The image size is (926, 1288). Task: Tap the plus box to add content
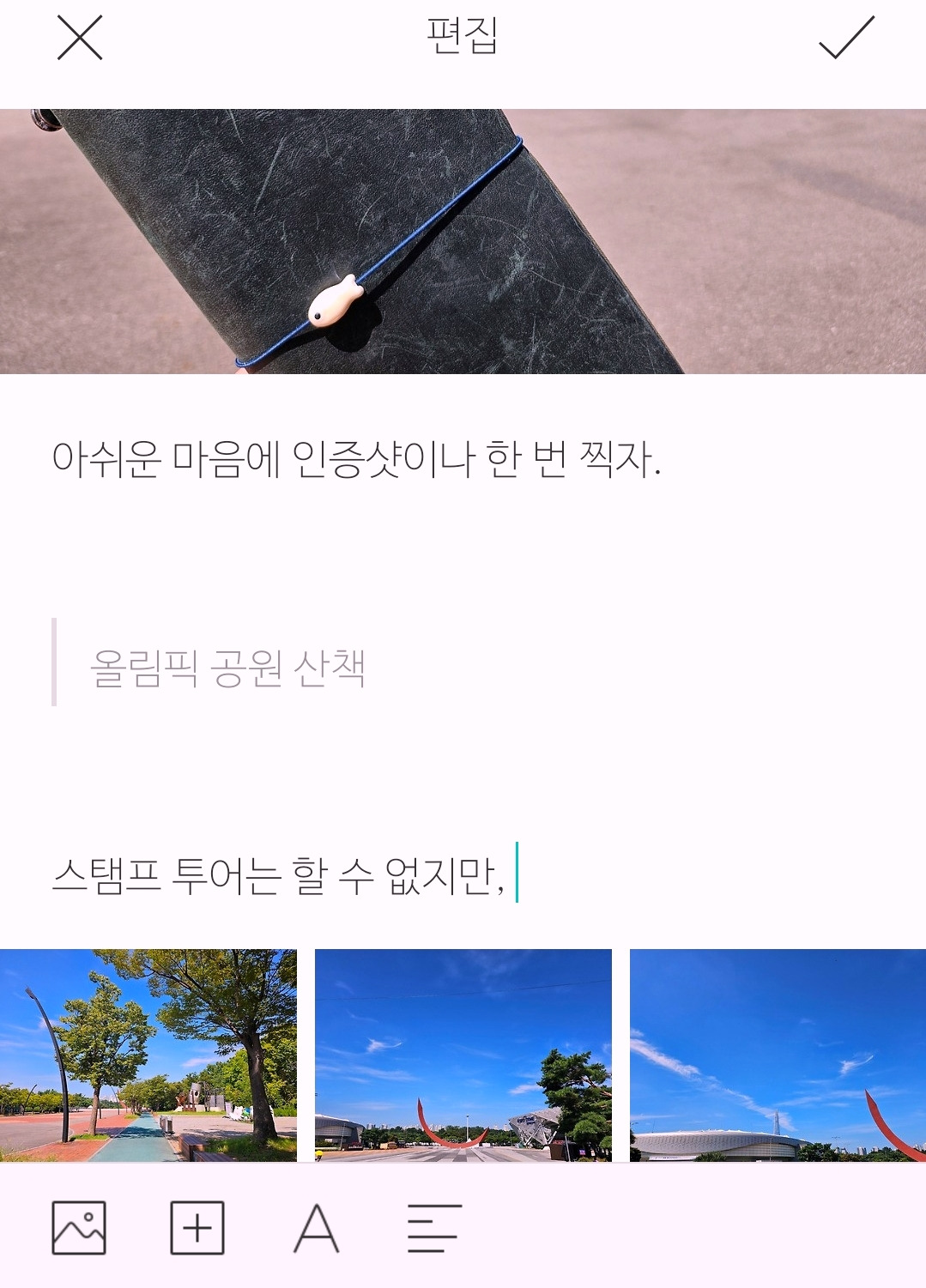(197, 1228)
